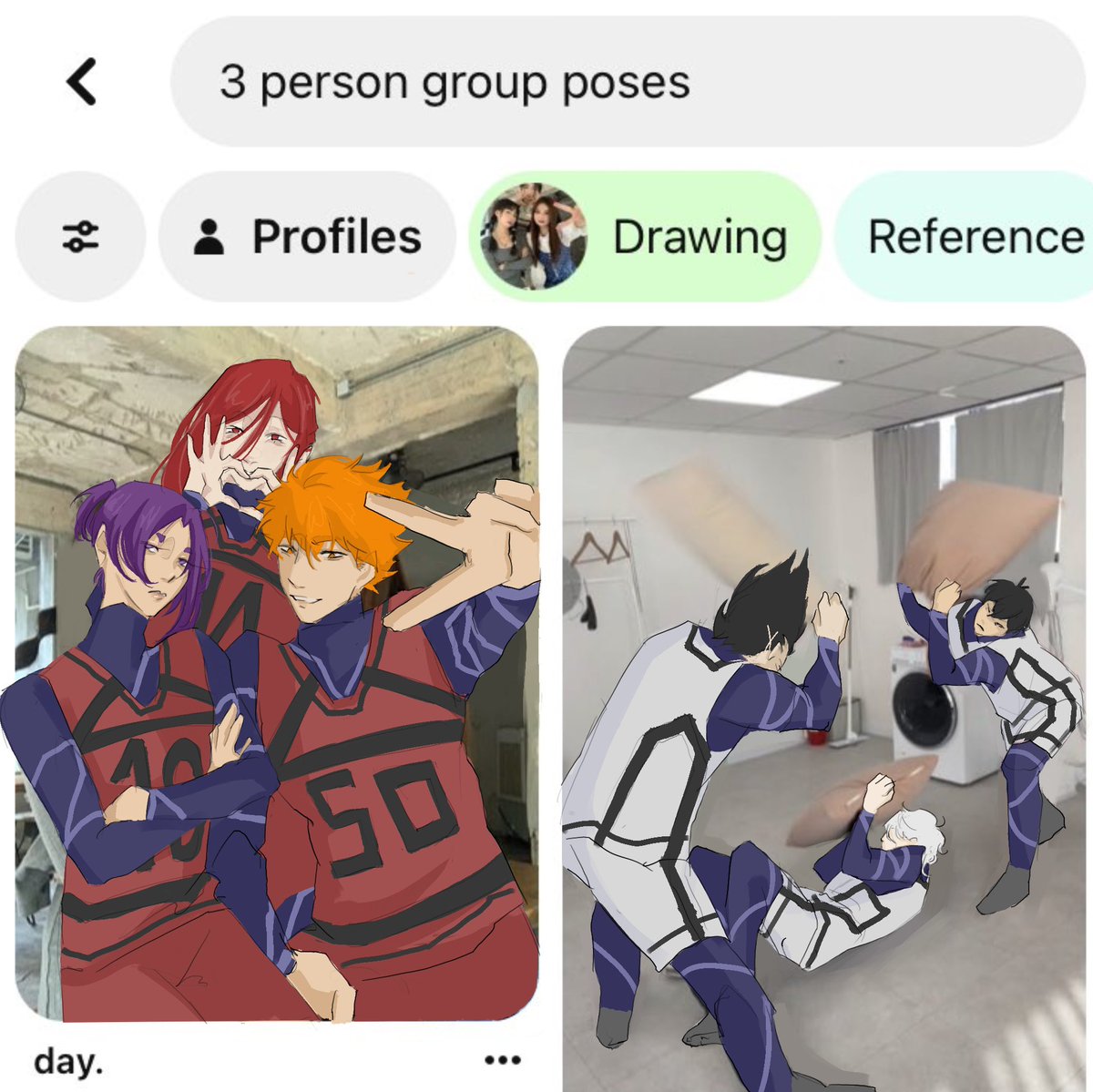Open more options for the 'day.' pin
Image resolution: width=1093 pixels, height=1092 pixels.
tap(503, 1060)
